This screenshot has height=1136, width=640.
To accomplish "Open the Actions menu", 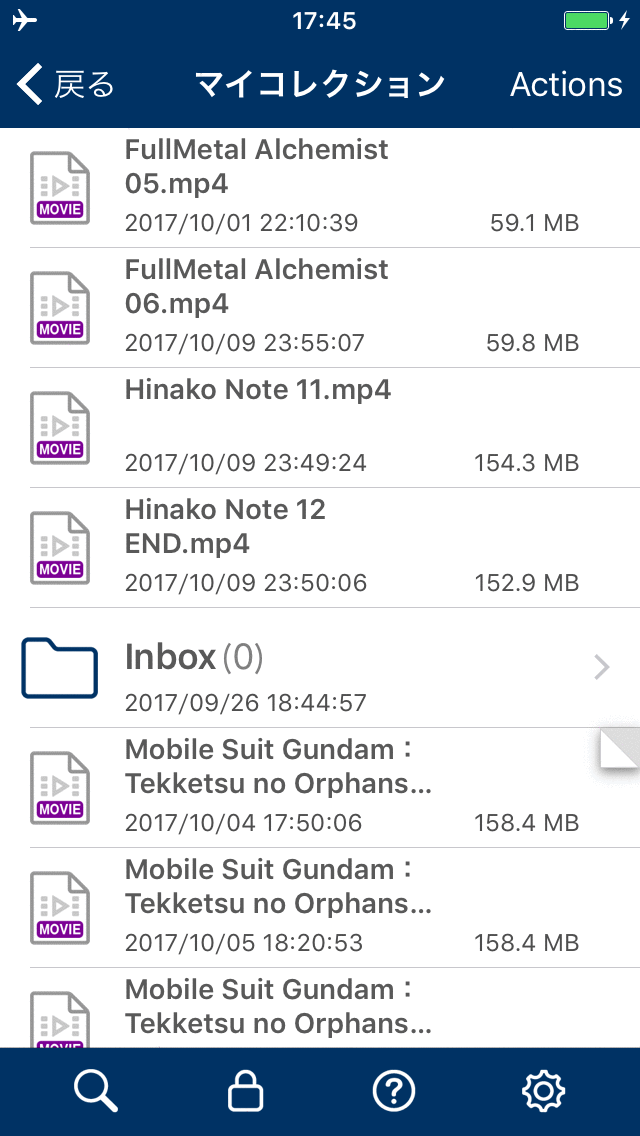I will [x=566, y=85].
